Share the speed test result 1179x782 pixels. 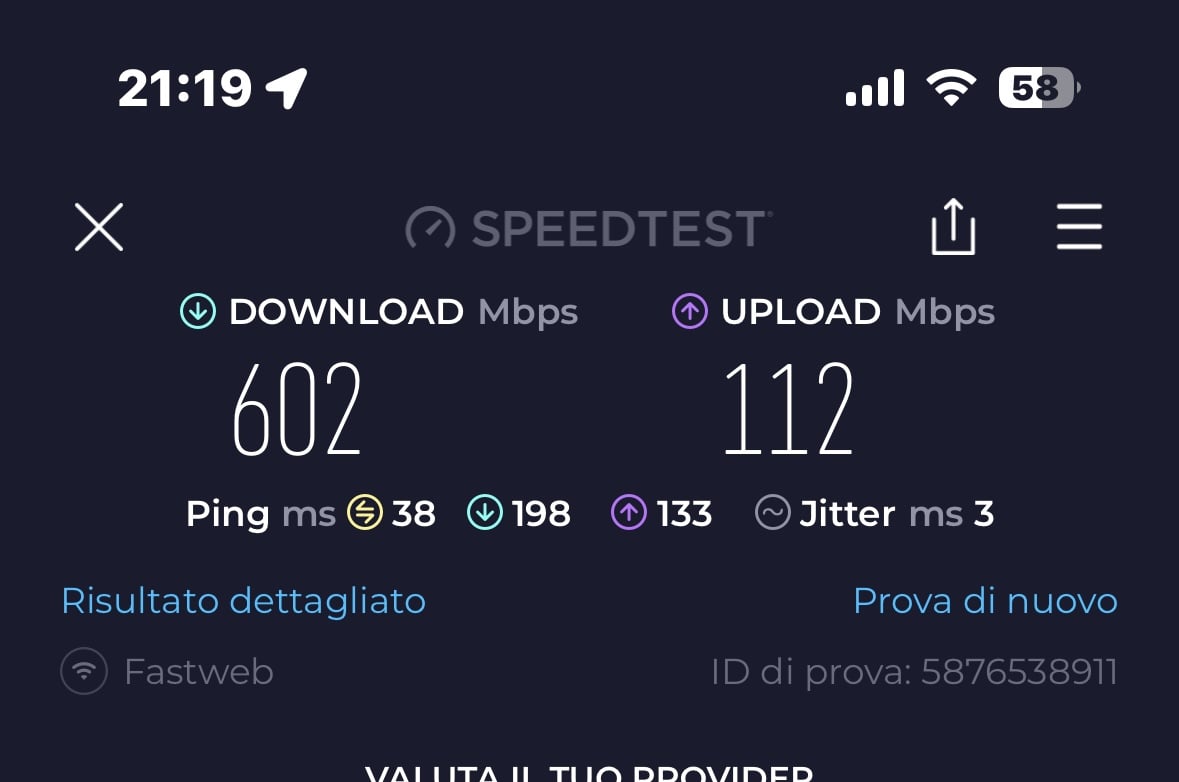[952, 227]
